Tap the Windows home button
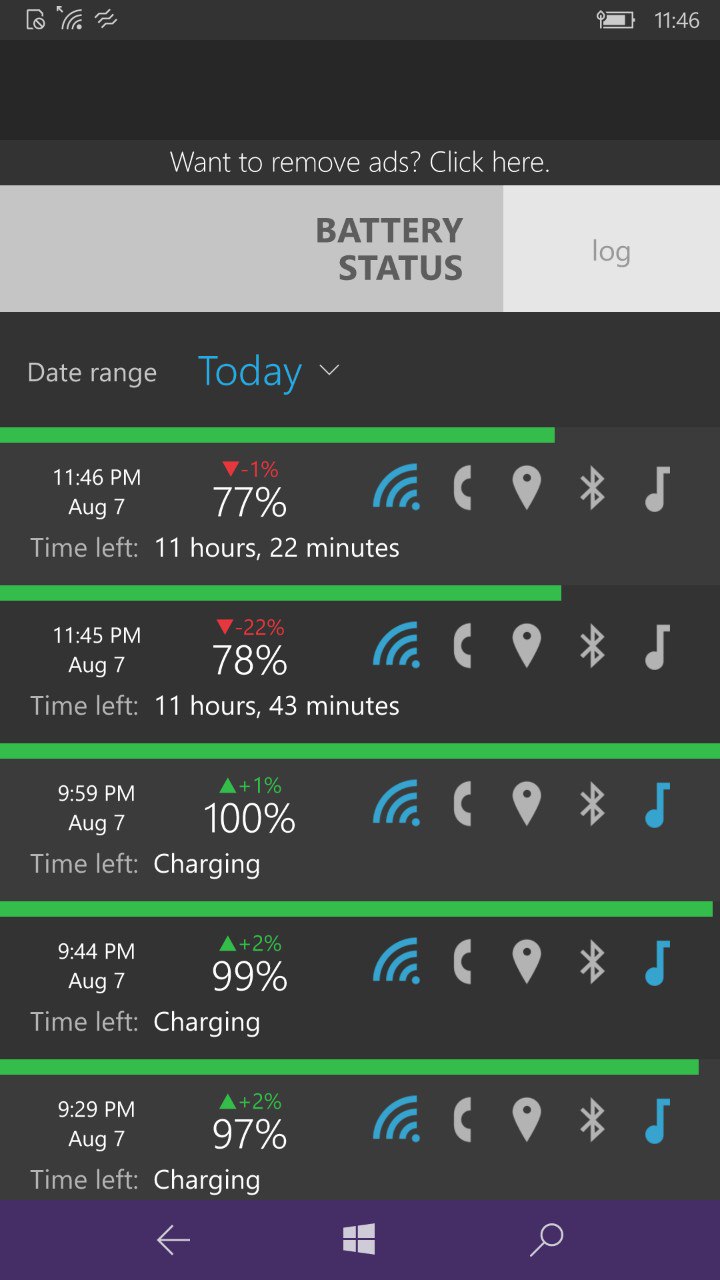 pos(359,1240)
